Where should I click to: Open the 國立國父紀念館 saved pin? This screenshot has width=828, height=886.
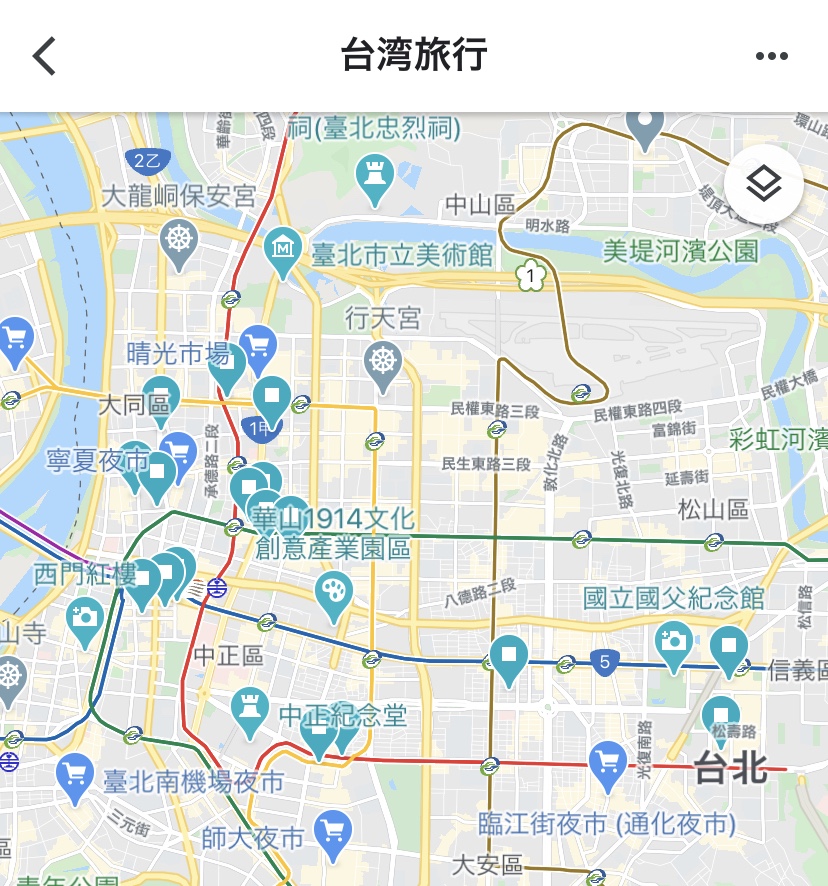730,646
